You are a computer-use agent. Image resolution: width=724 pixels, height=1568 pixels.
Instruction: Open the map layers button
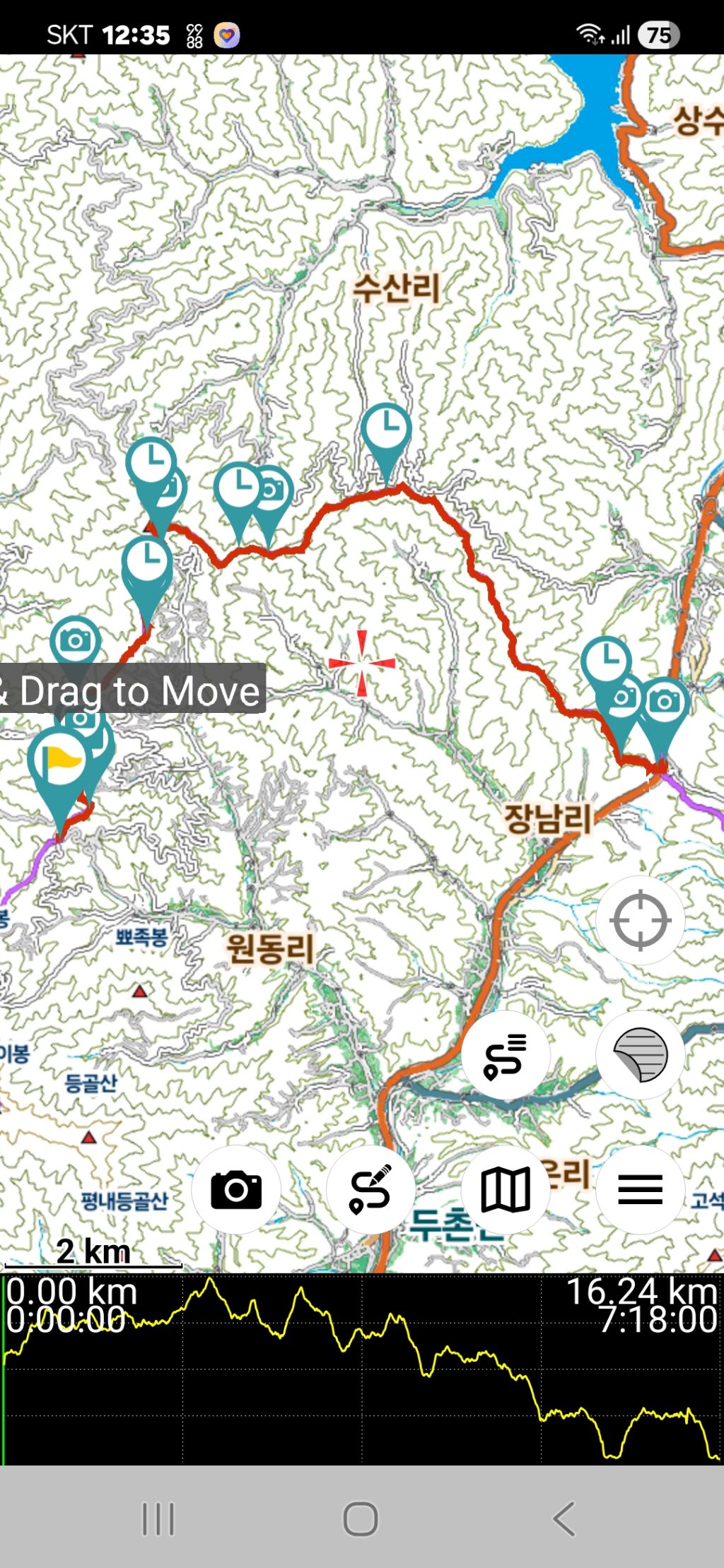tap(640, 1056)
